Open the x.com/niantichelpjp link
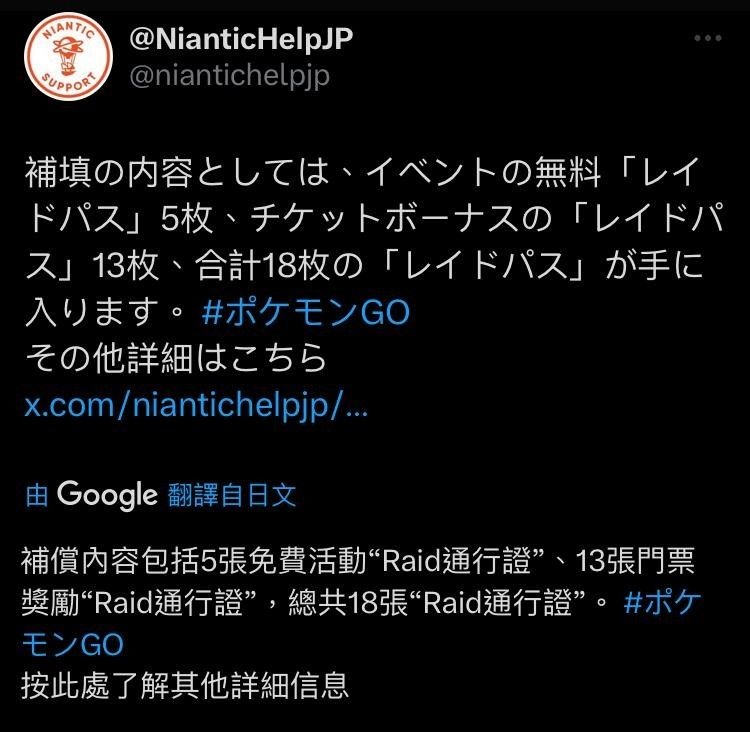Screen dimensions: 750x732 196,408
